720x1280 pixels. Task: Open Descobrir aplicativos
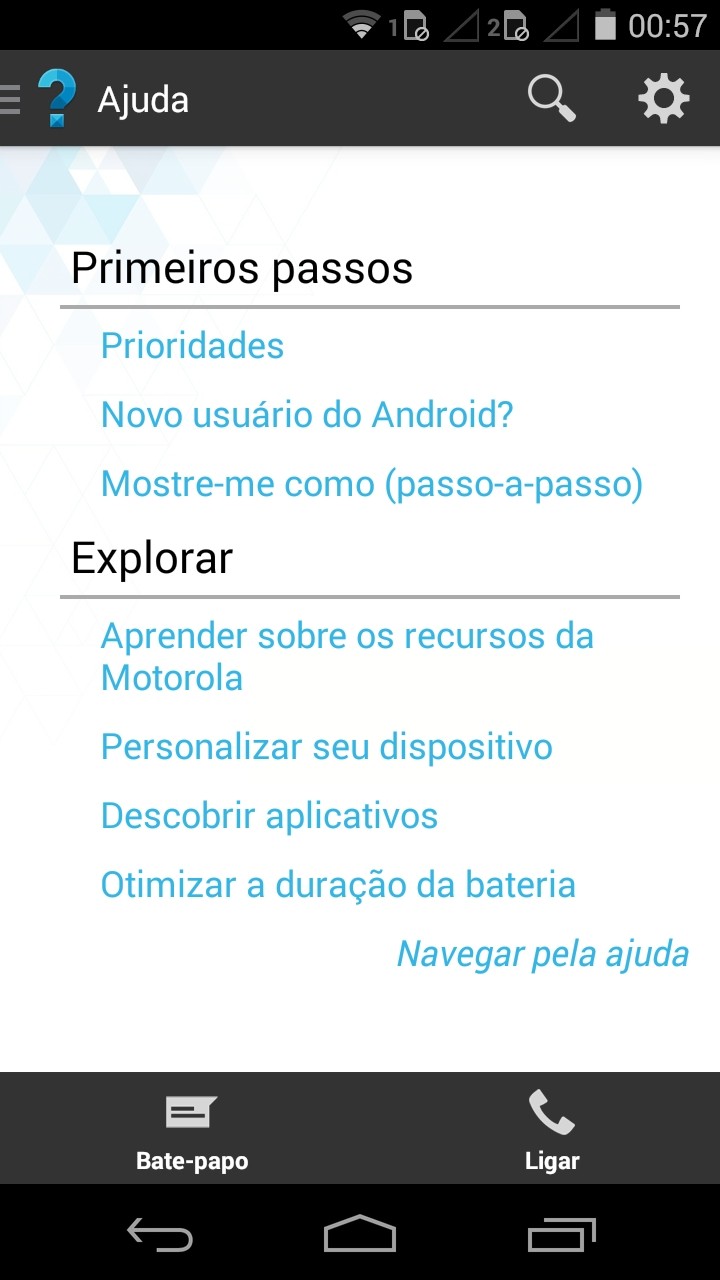270,816
